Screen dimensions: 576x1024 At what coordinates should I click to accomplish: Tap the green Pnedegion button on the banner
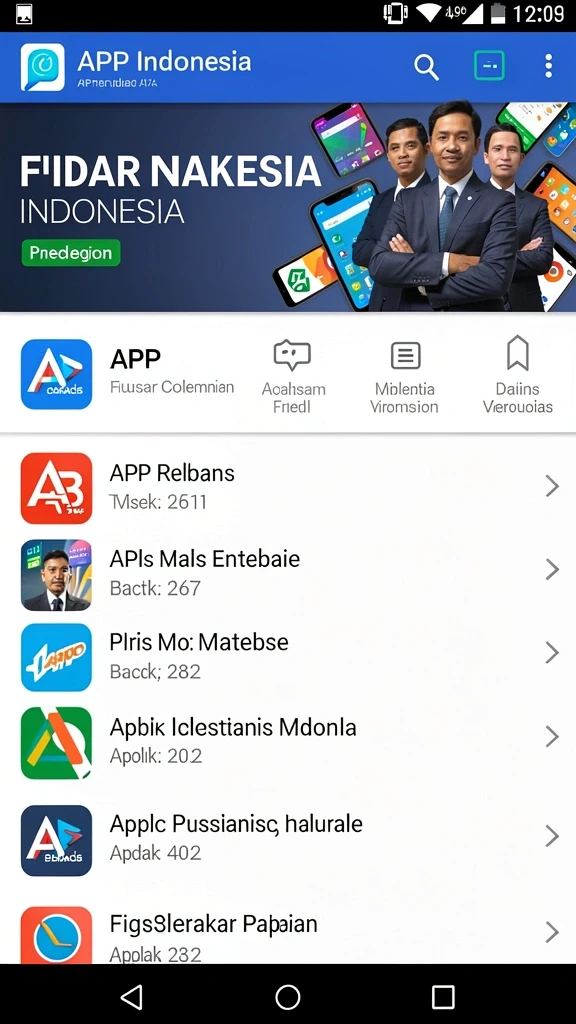point(71,253)
